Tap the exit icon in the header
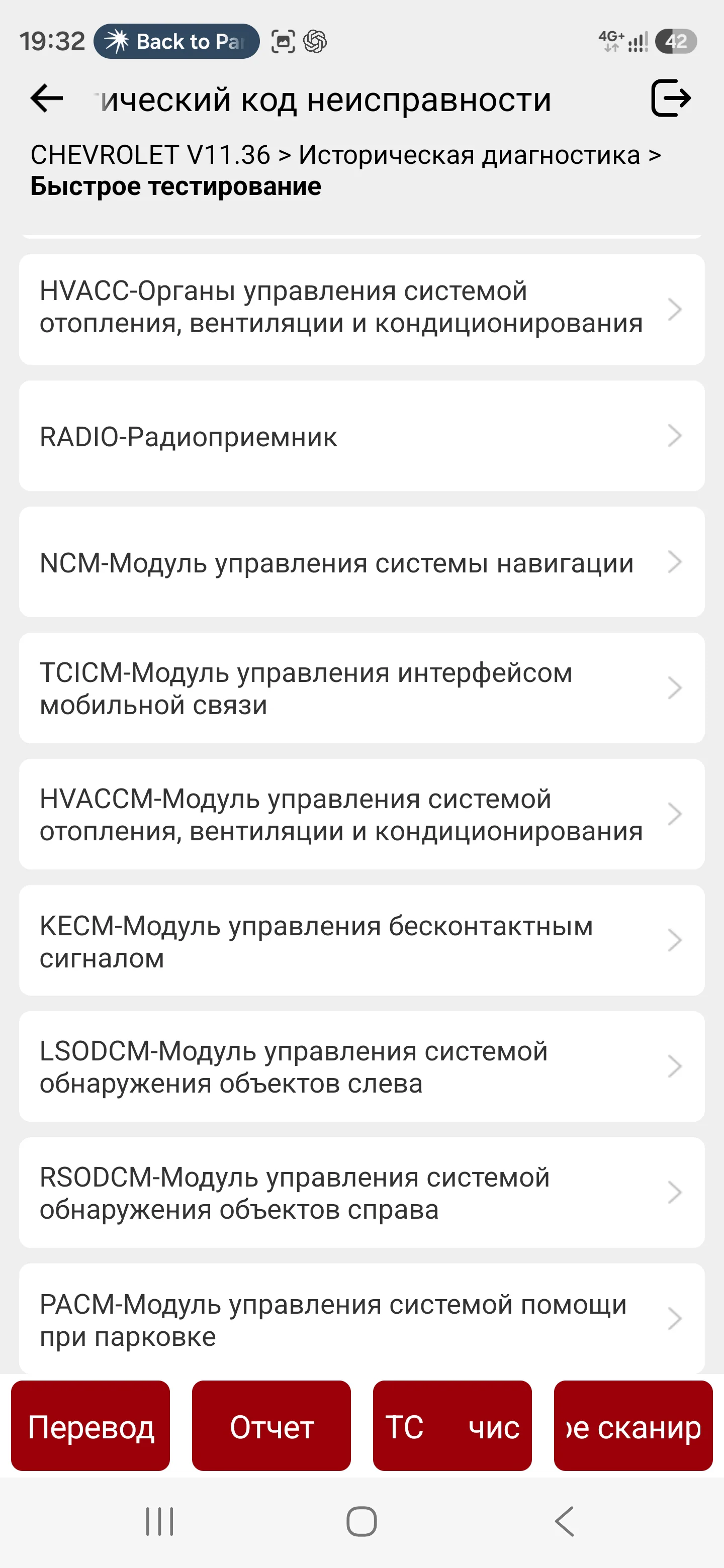The width and height of the screenshot is (724, 1568). [x=670, y=98]
